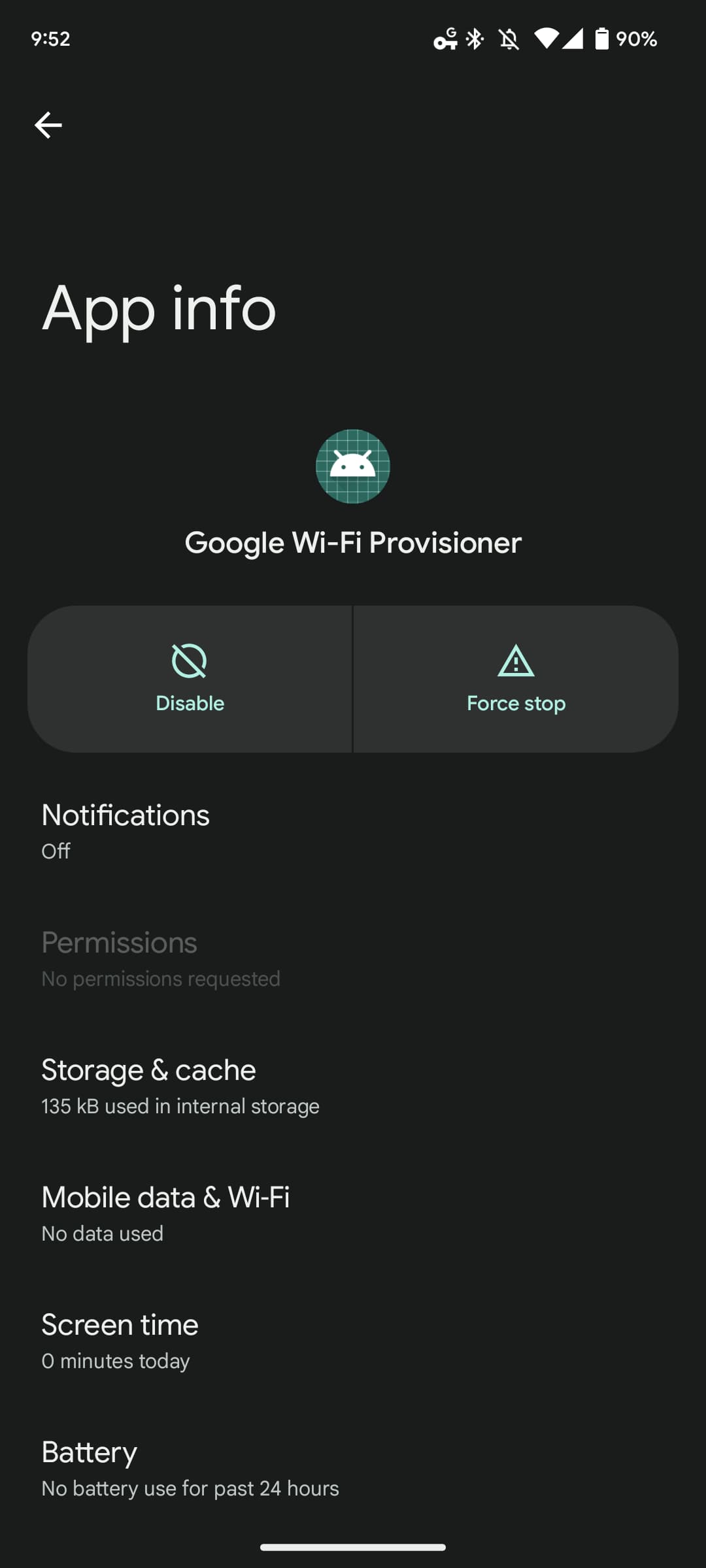Disable Google Wi-Fi Provisioner app
706x1568 pixels.
point(190,679)
